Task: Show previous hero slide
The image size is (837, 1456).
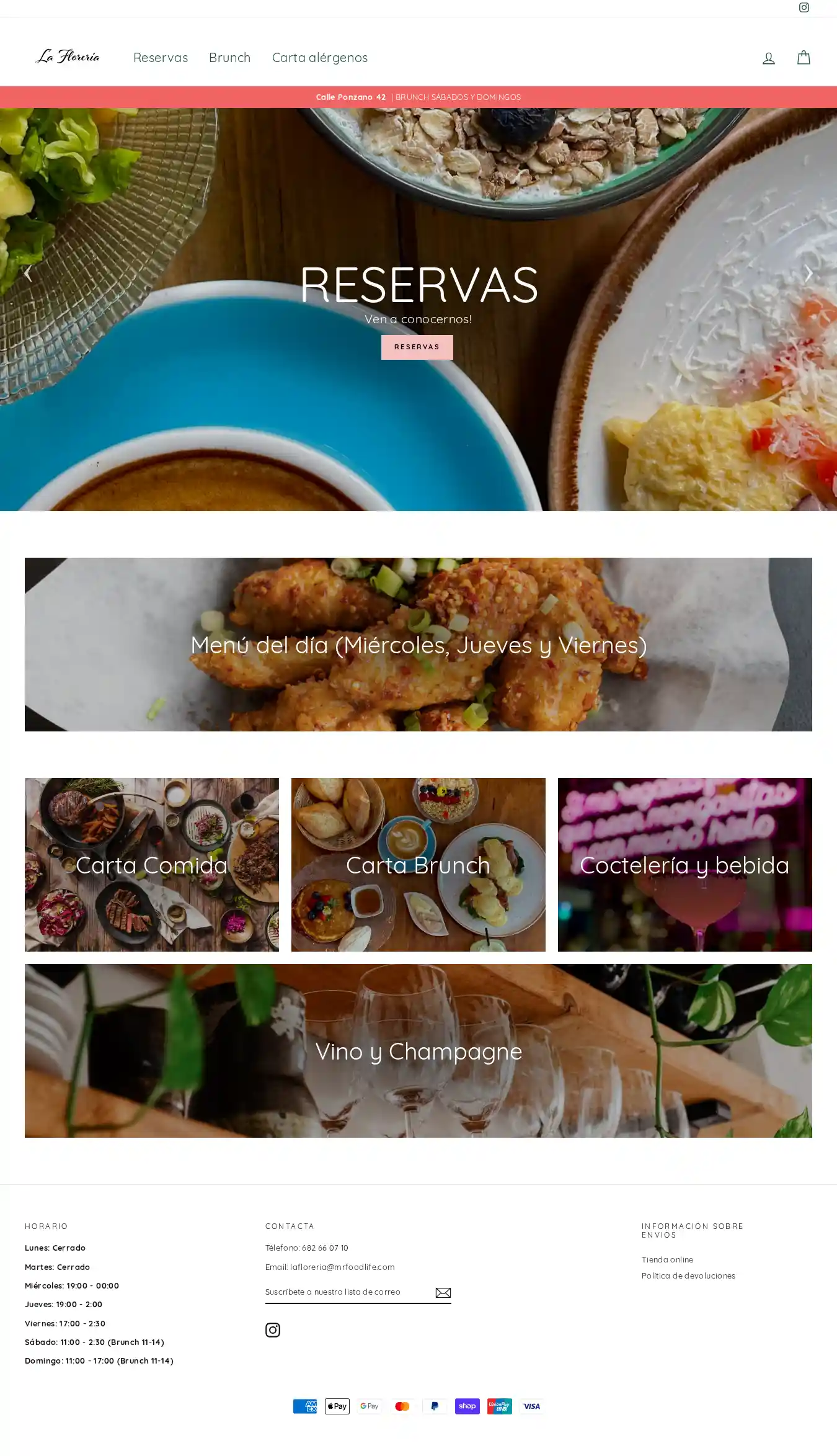Action: 28,273
